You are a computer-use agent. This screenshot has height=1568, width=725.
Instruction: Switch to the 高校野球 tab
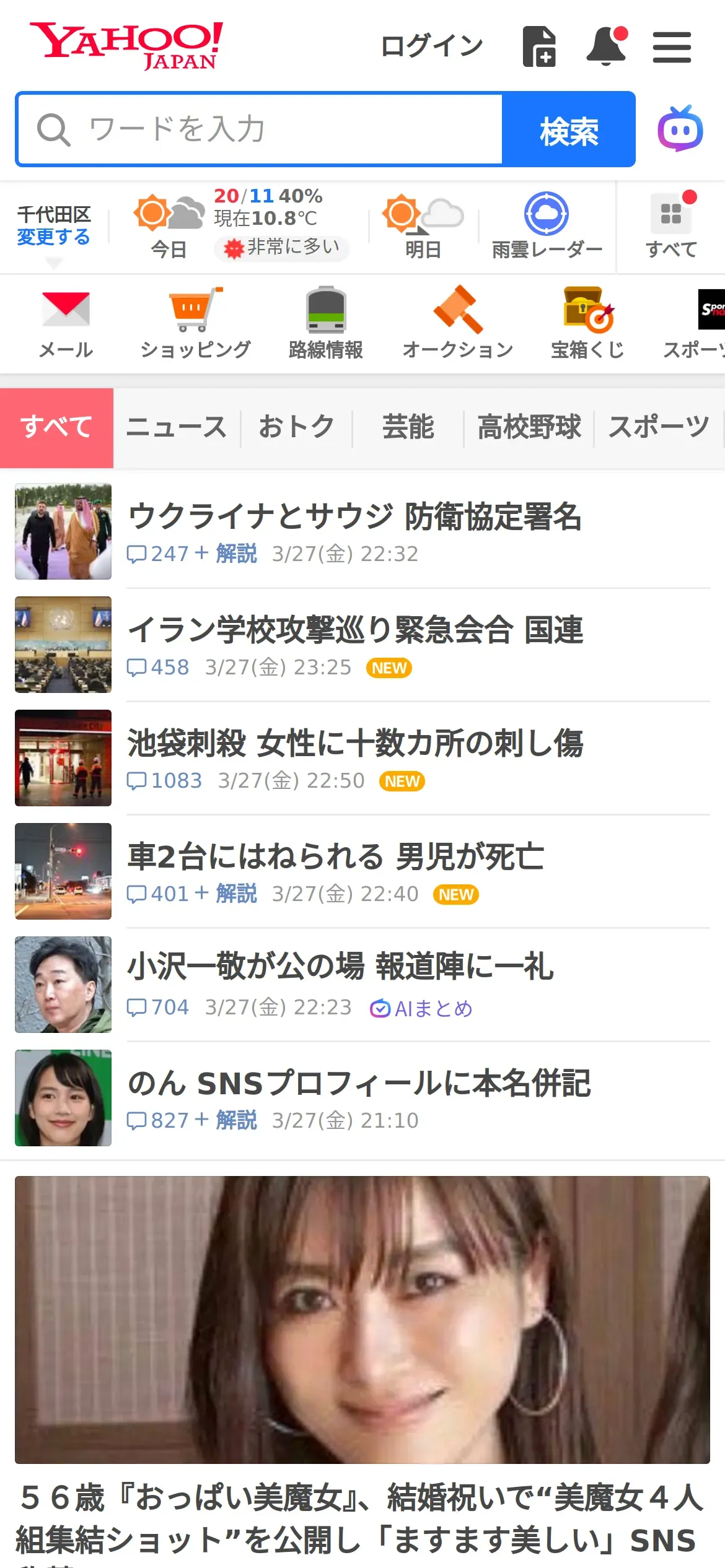pos(529,427)
